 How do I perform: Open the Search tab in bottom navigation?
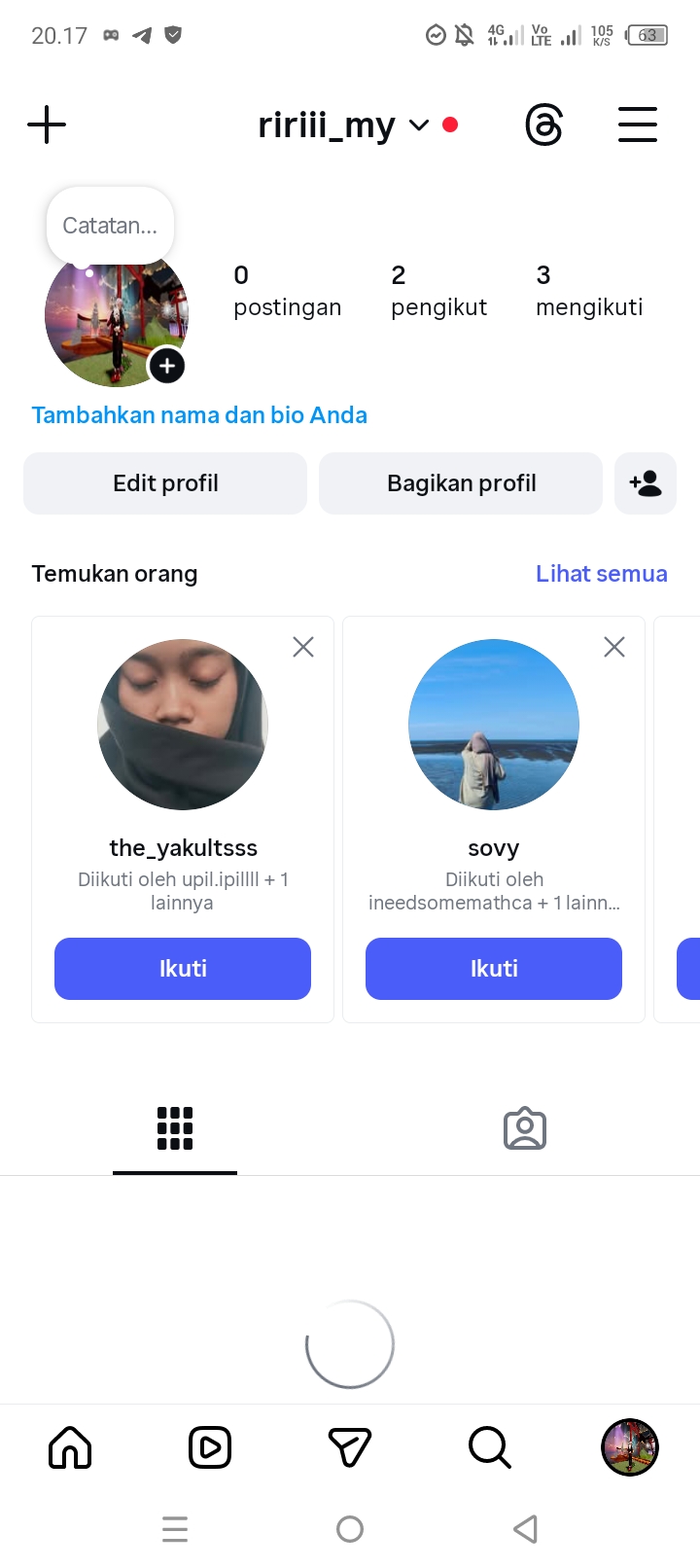(x=489, y=1447)
